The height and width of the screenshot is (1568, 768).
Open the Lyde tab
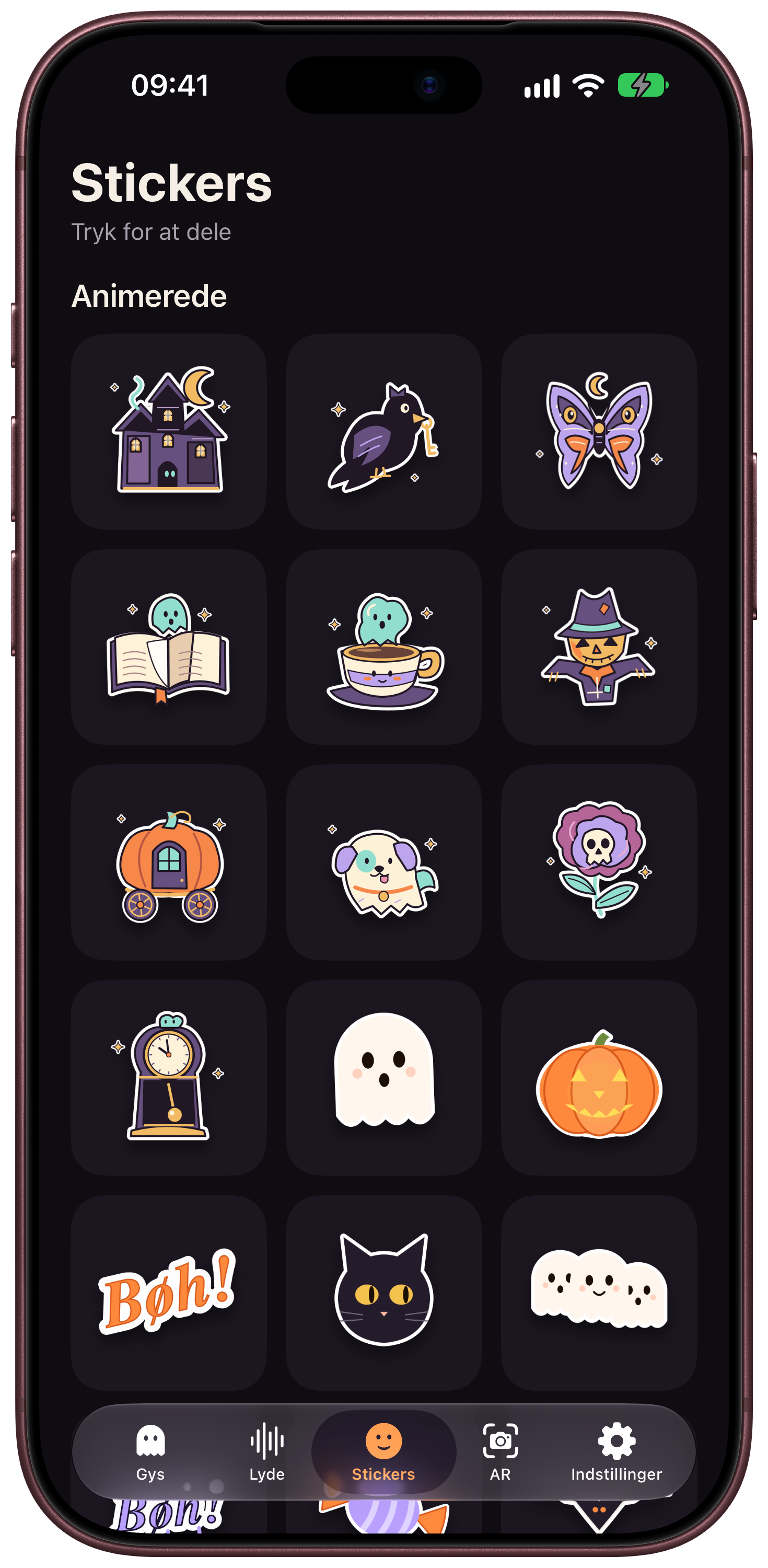pyautogui.click(x=266, y=1452)
